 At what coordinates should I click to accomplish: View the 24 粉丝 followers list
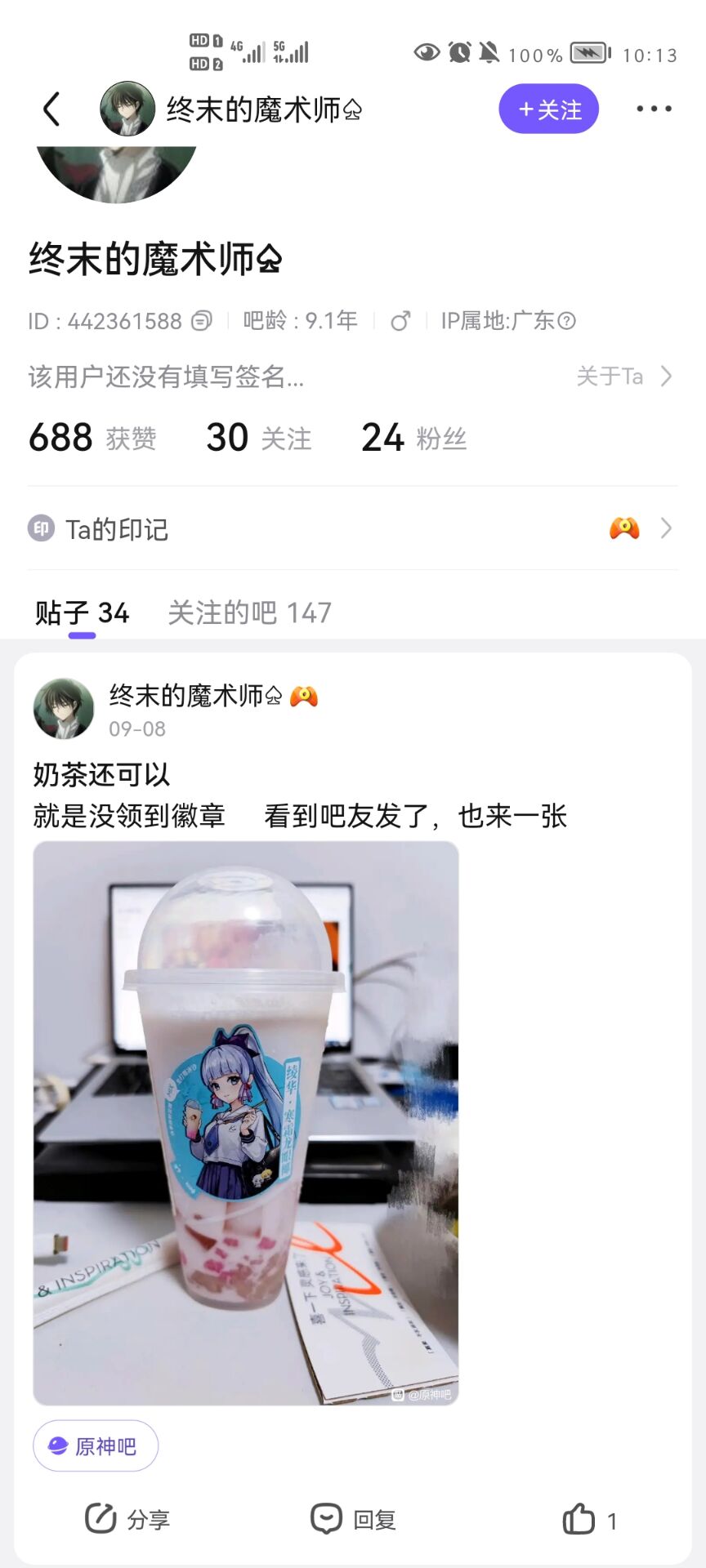413,438
